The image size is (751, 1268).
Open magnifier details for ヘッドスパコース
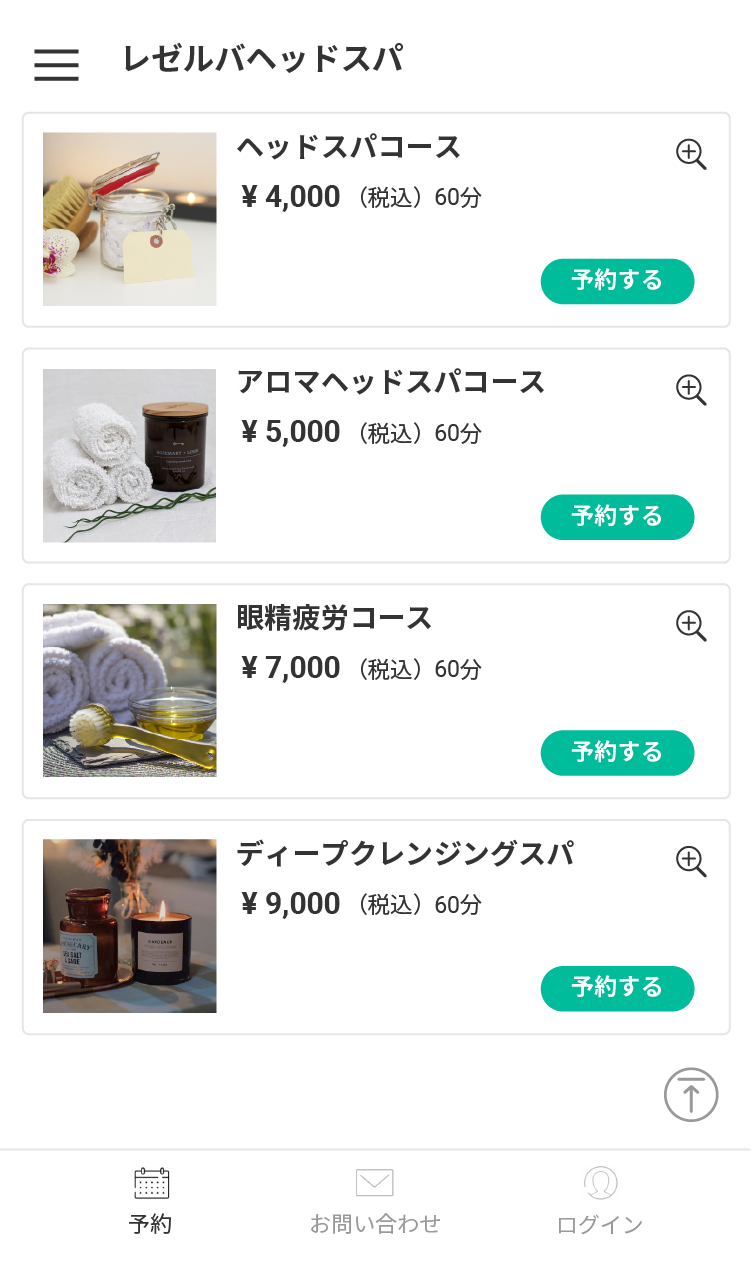click(691, 154)
